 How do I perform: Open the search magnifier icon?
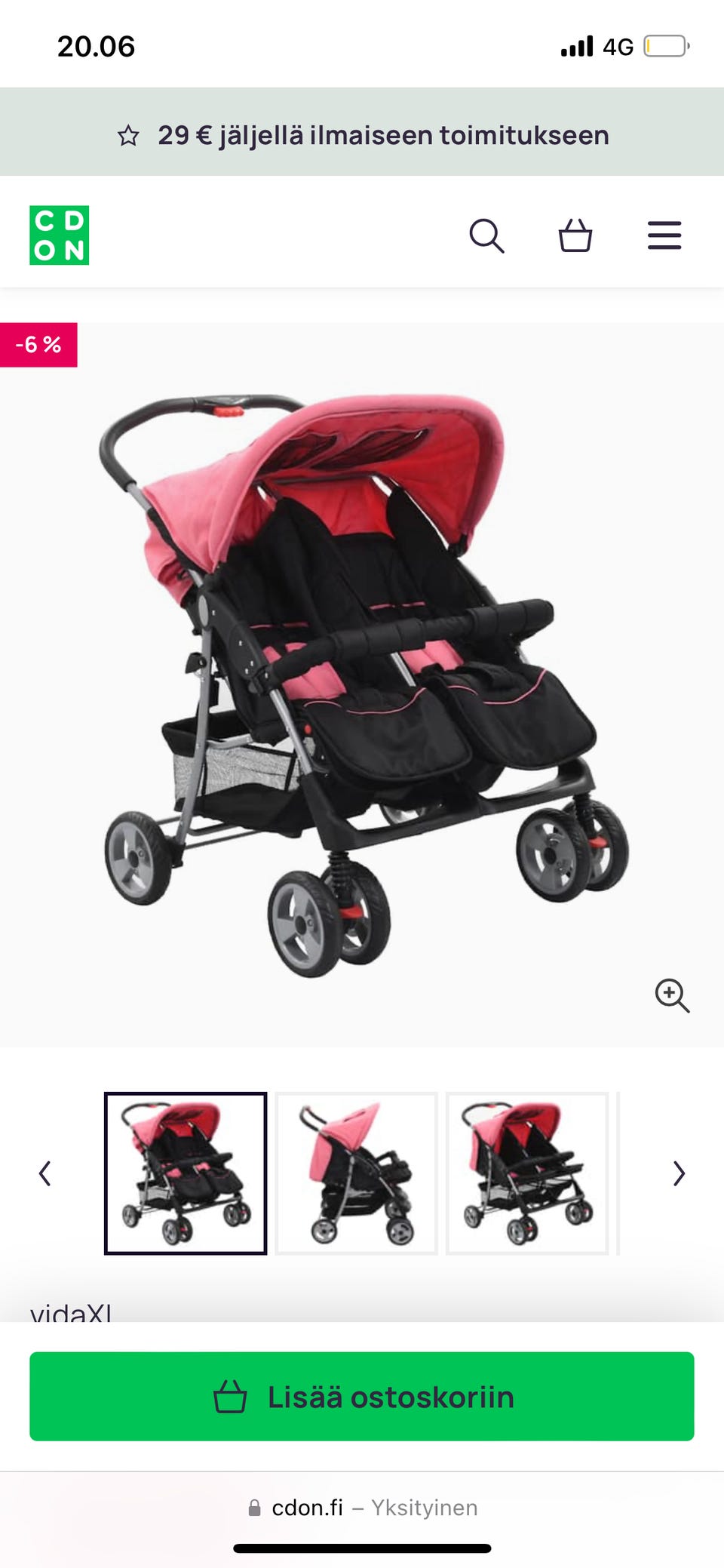pos(486,236)
